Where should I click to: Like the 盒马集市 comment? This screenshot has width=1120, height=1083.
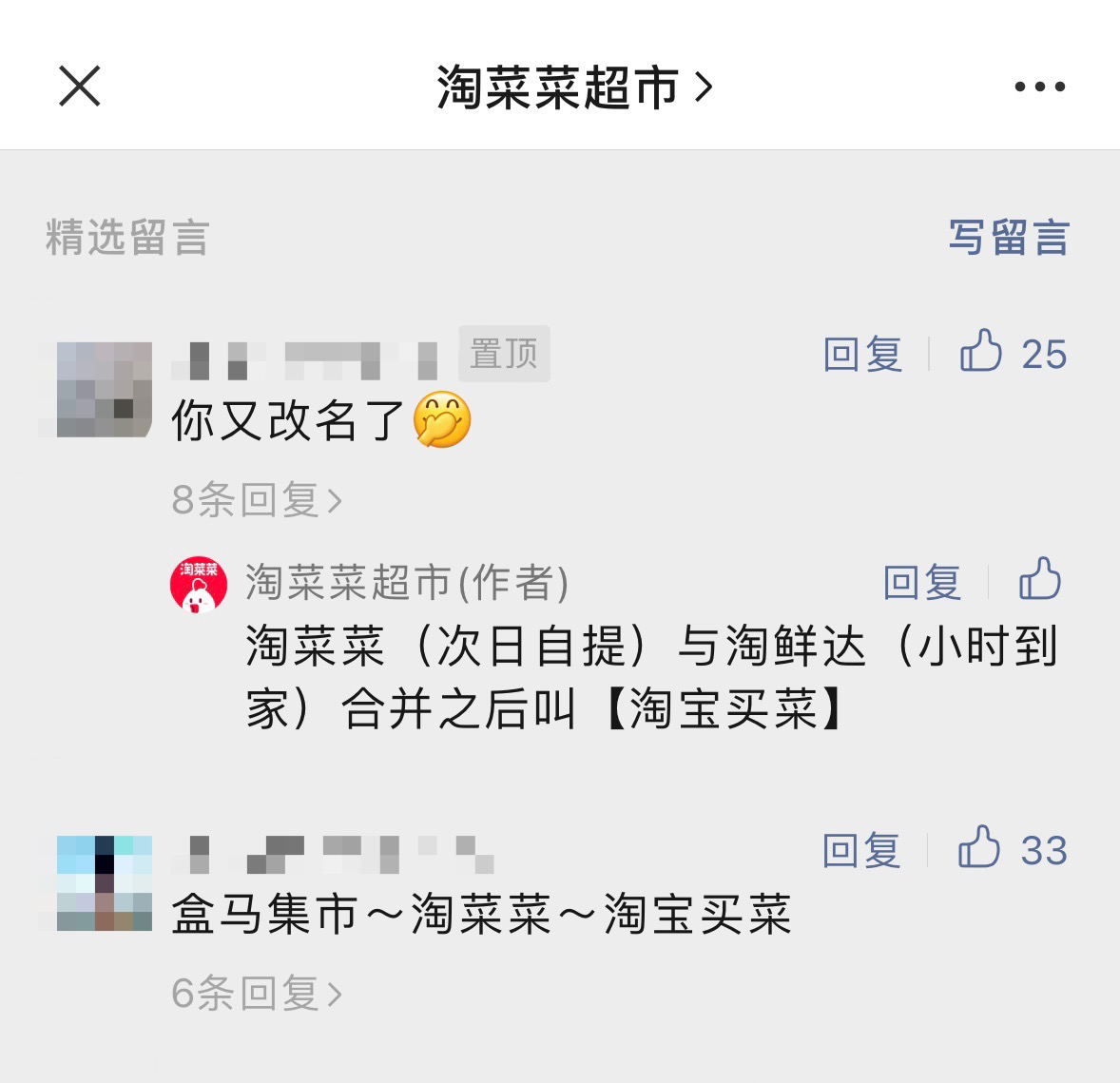click(980, 847)
